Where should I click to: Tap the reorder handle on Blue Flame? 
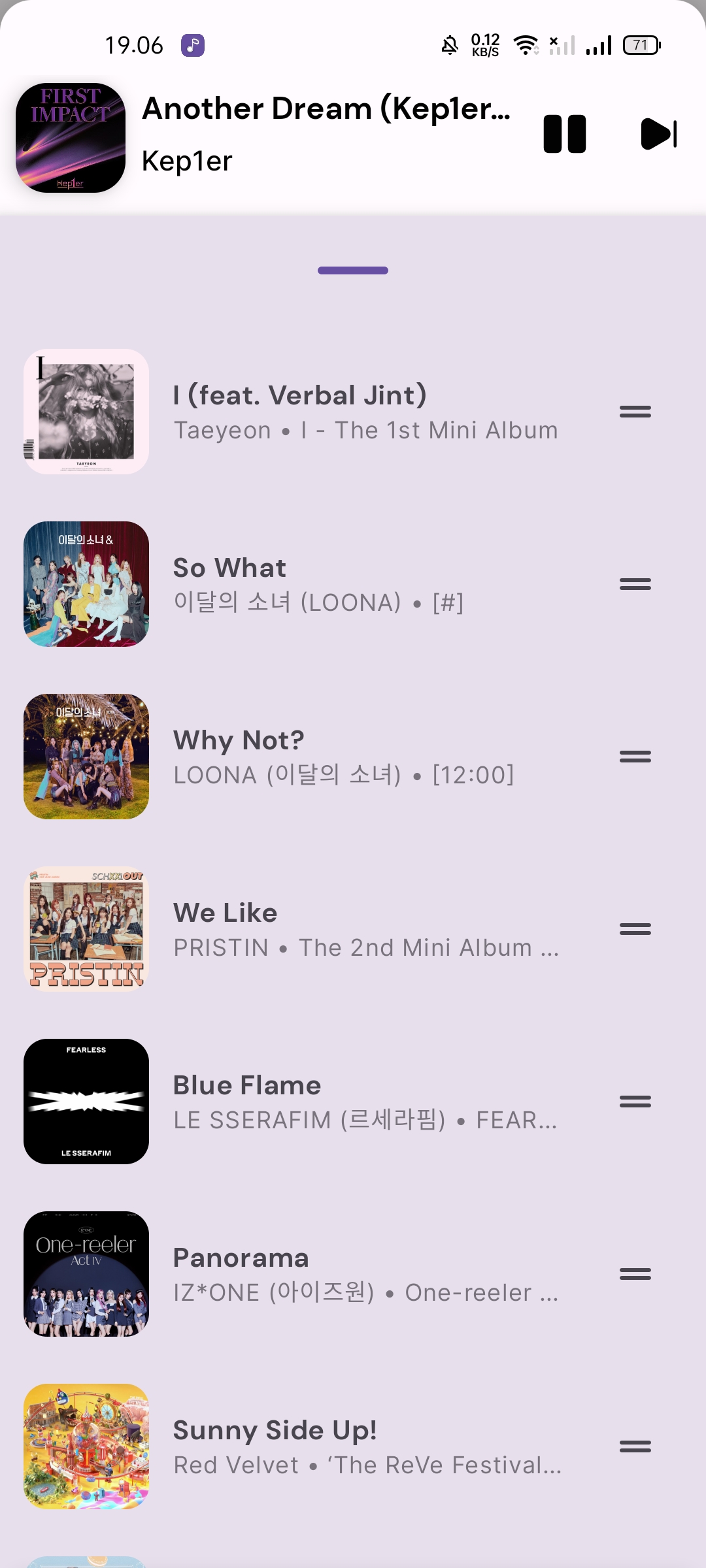(635, 1102)
